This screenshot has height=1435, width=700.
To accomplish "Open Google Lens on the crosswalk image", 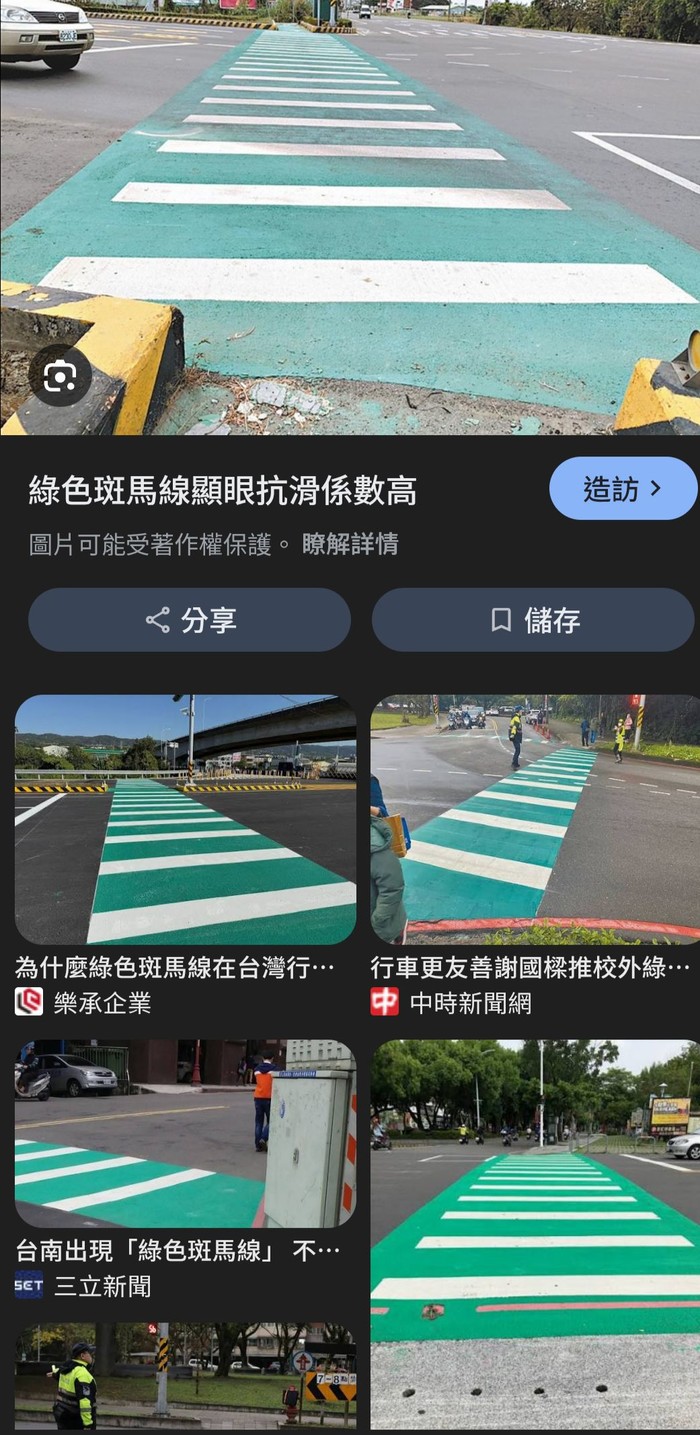I will 60,375.
